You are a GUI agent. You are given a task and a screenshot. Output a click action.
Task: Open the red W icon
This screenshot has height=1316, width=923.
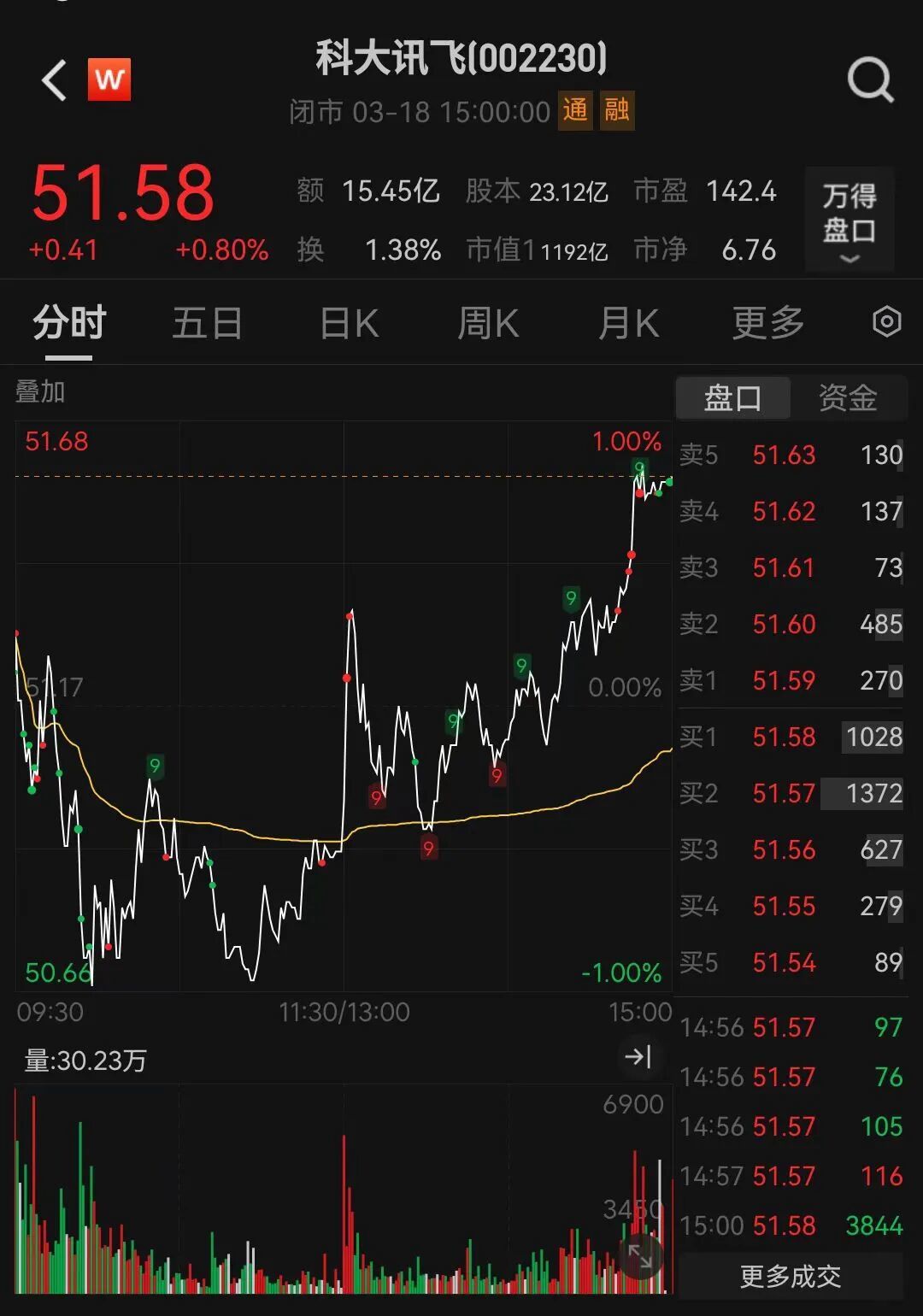click(x=109, y=80)
